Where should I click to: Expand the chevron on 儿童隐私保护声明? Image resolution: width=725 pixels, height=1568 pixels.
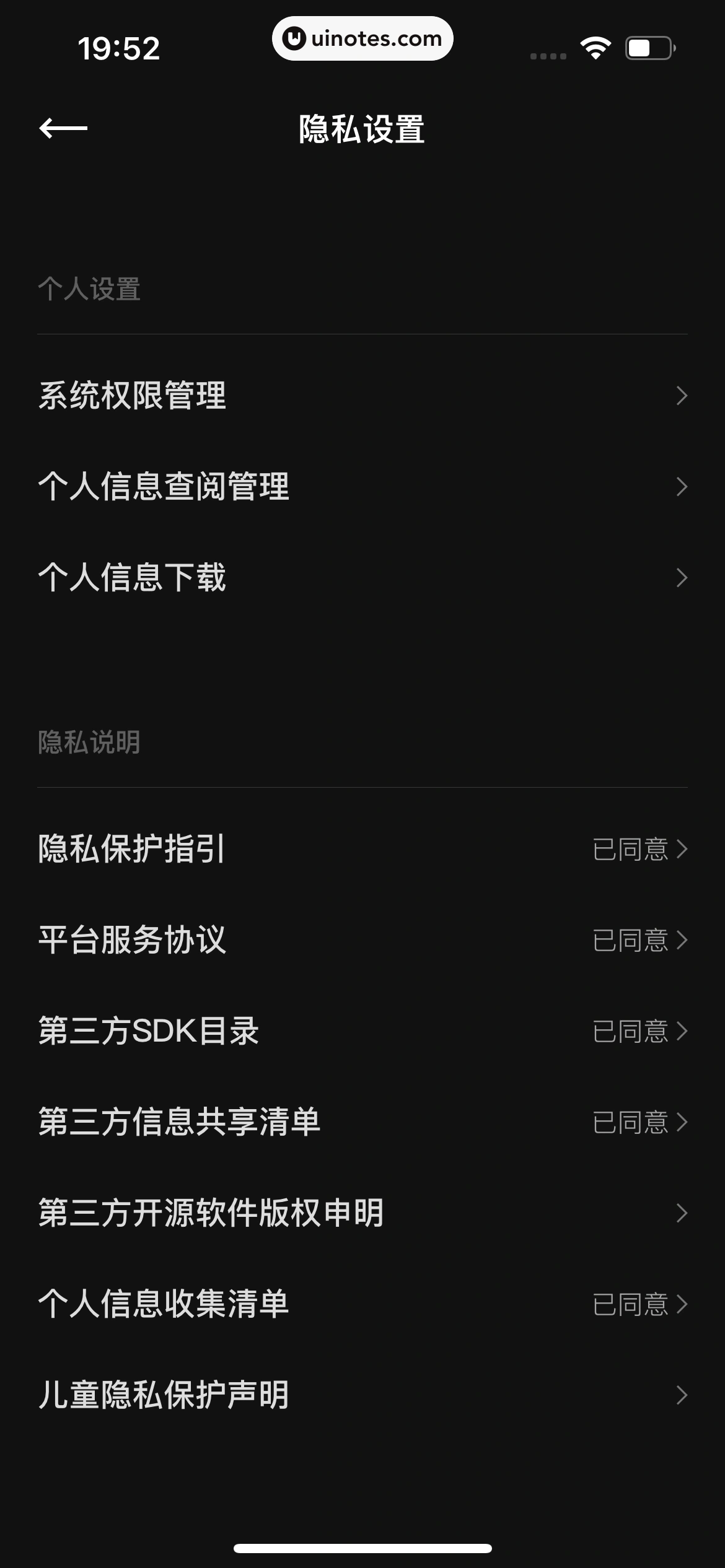coord(683,1395)
